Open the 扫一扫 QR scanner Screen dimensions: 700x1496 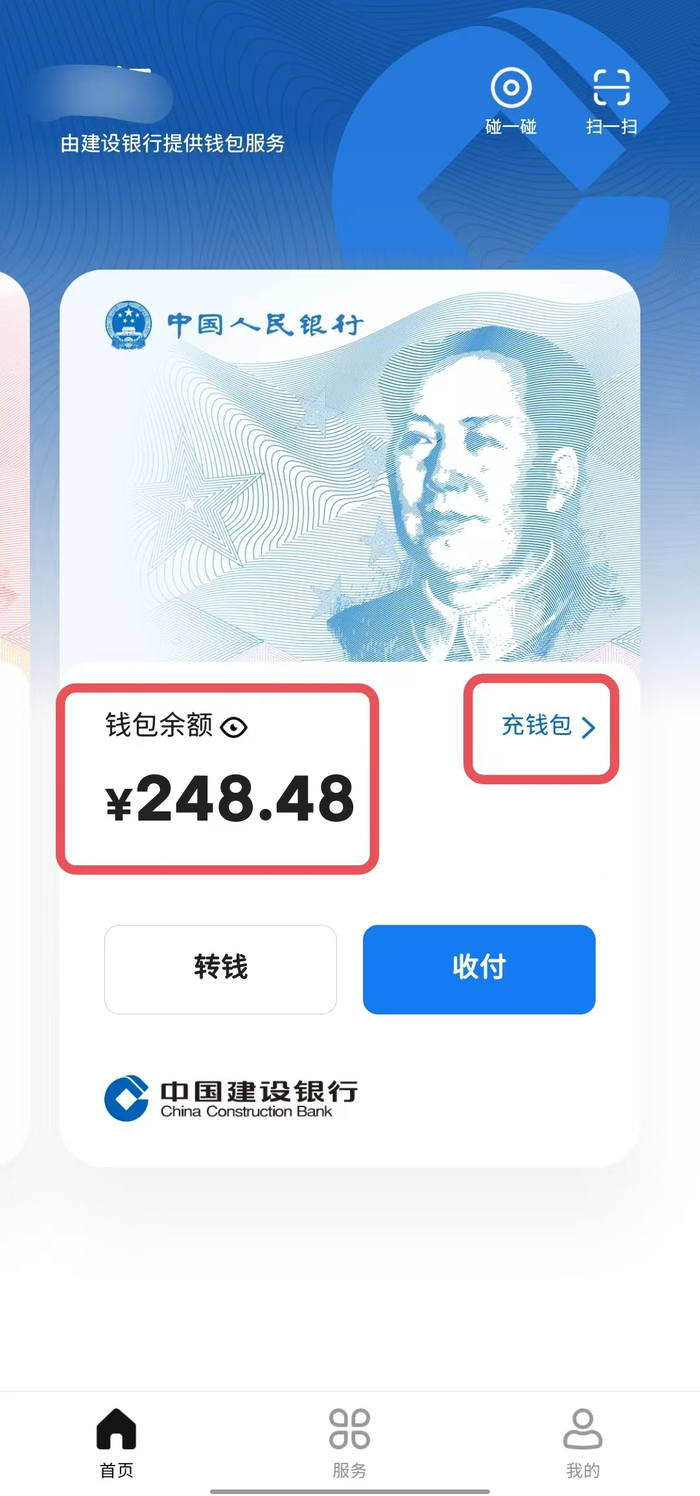point(611,100)
